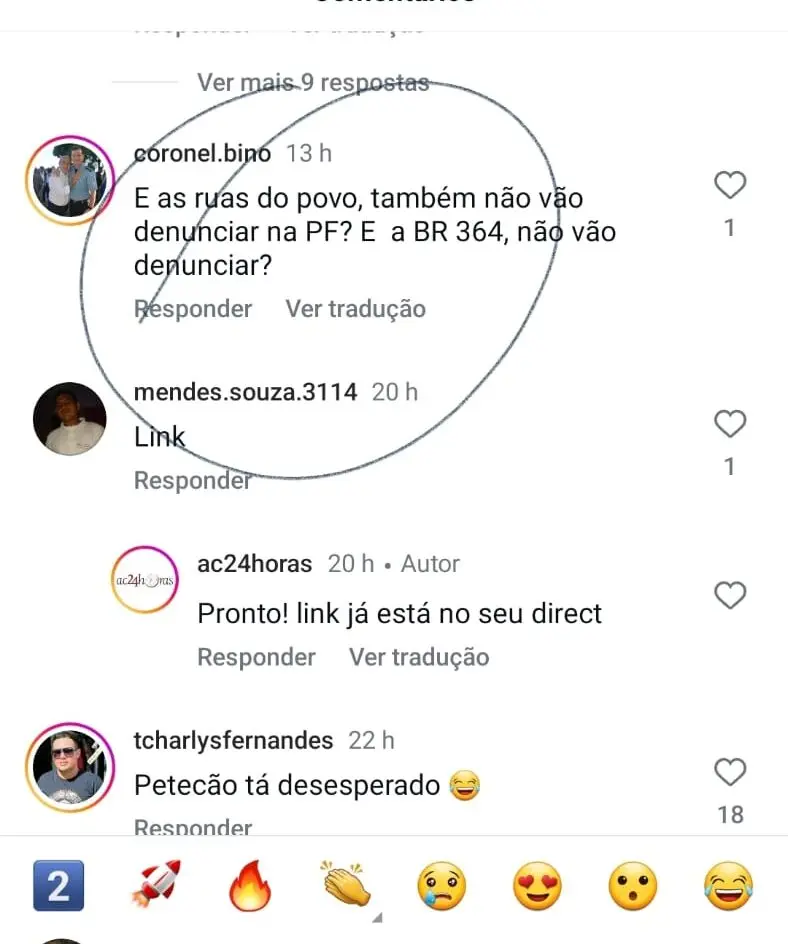Like coronel.bino's comment
This screenshot has height=944, width=788.
(x=730, y=186)
